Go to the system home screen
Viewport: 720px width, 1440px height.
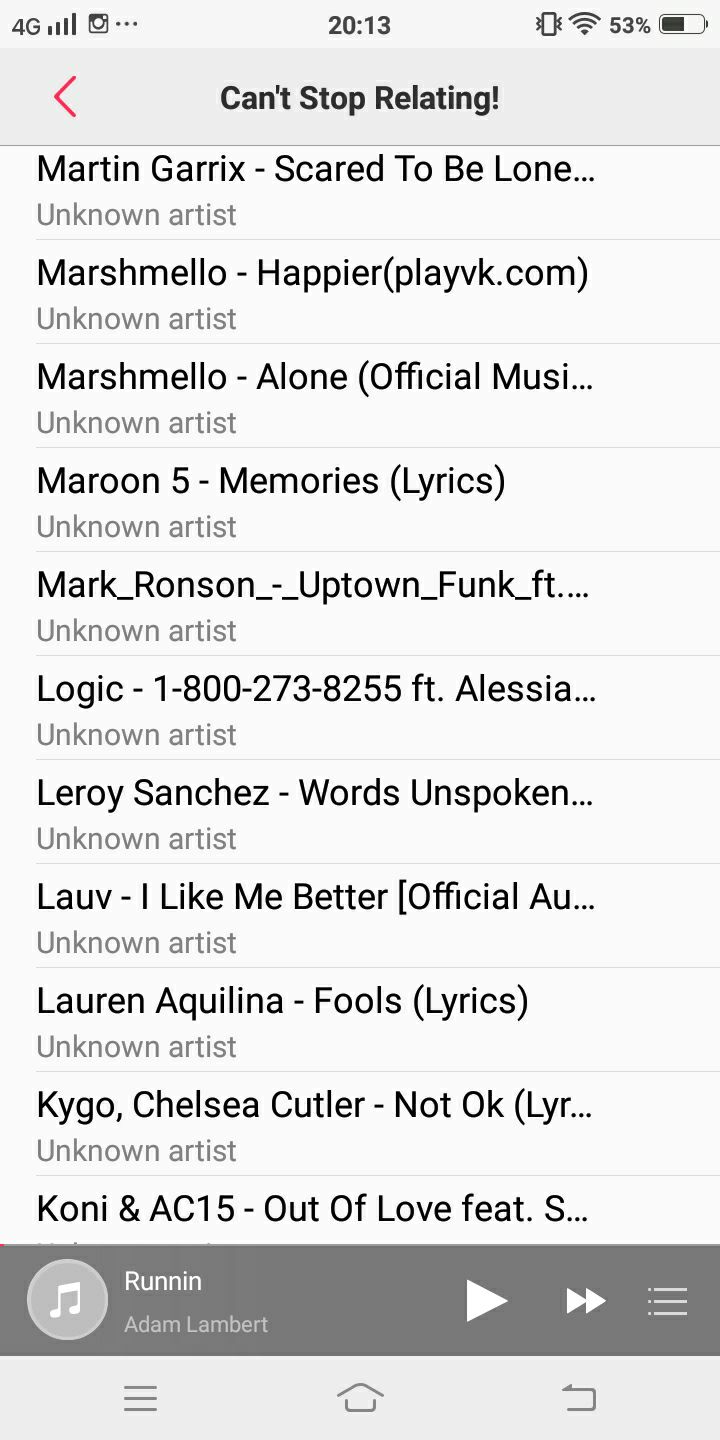point(360,1398)
